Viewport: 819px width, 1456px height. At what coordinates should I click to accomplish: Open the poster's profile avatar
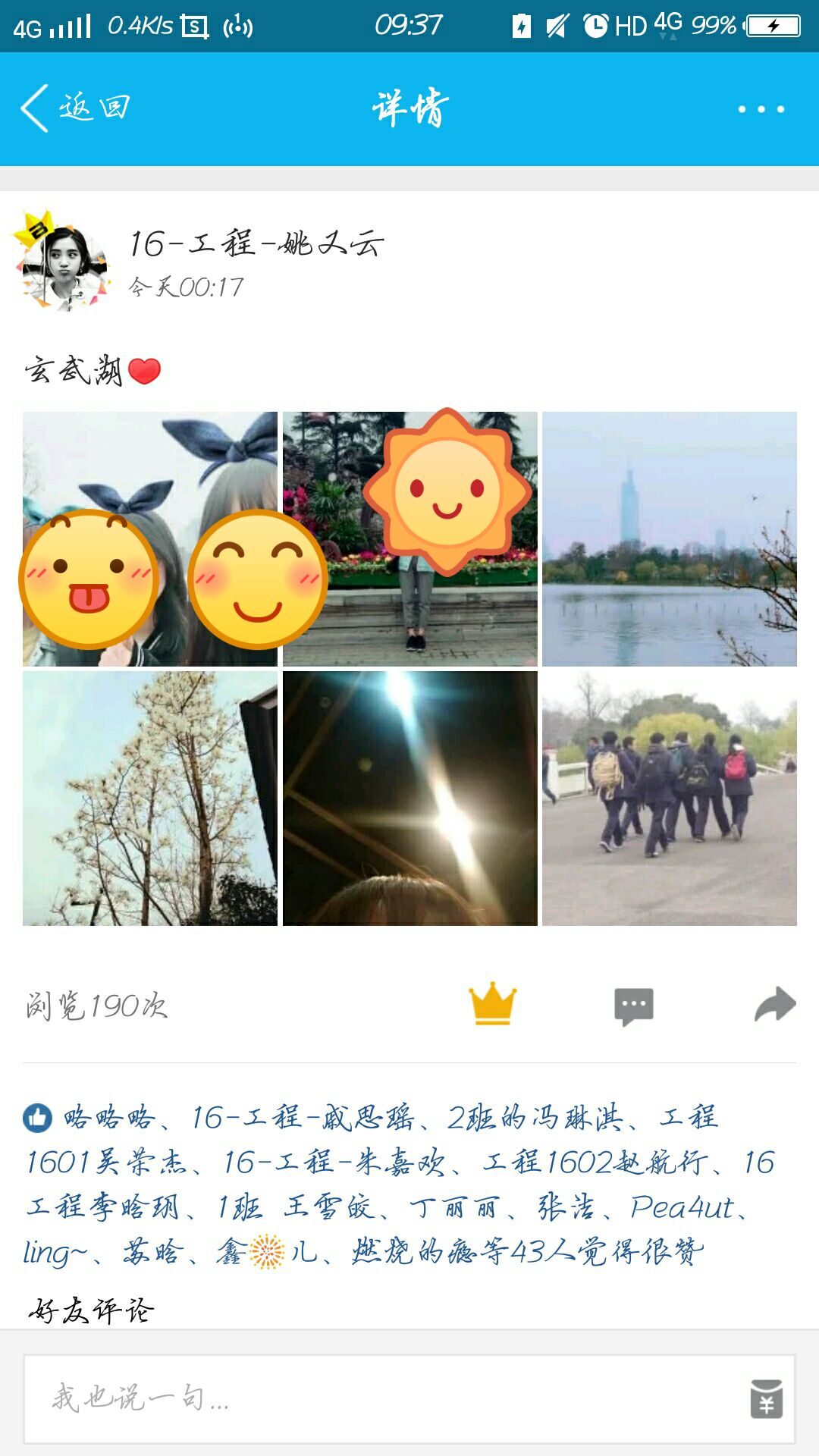[64, 263]
